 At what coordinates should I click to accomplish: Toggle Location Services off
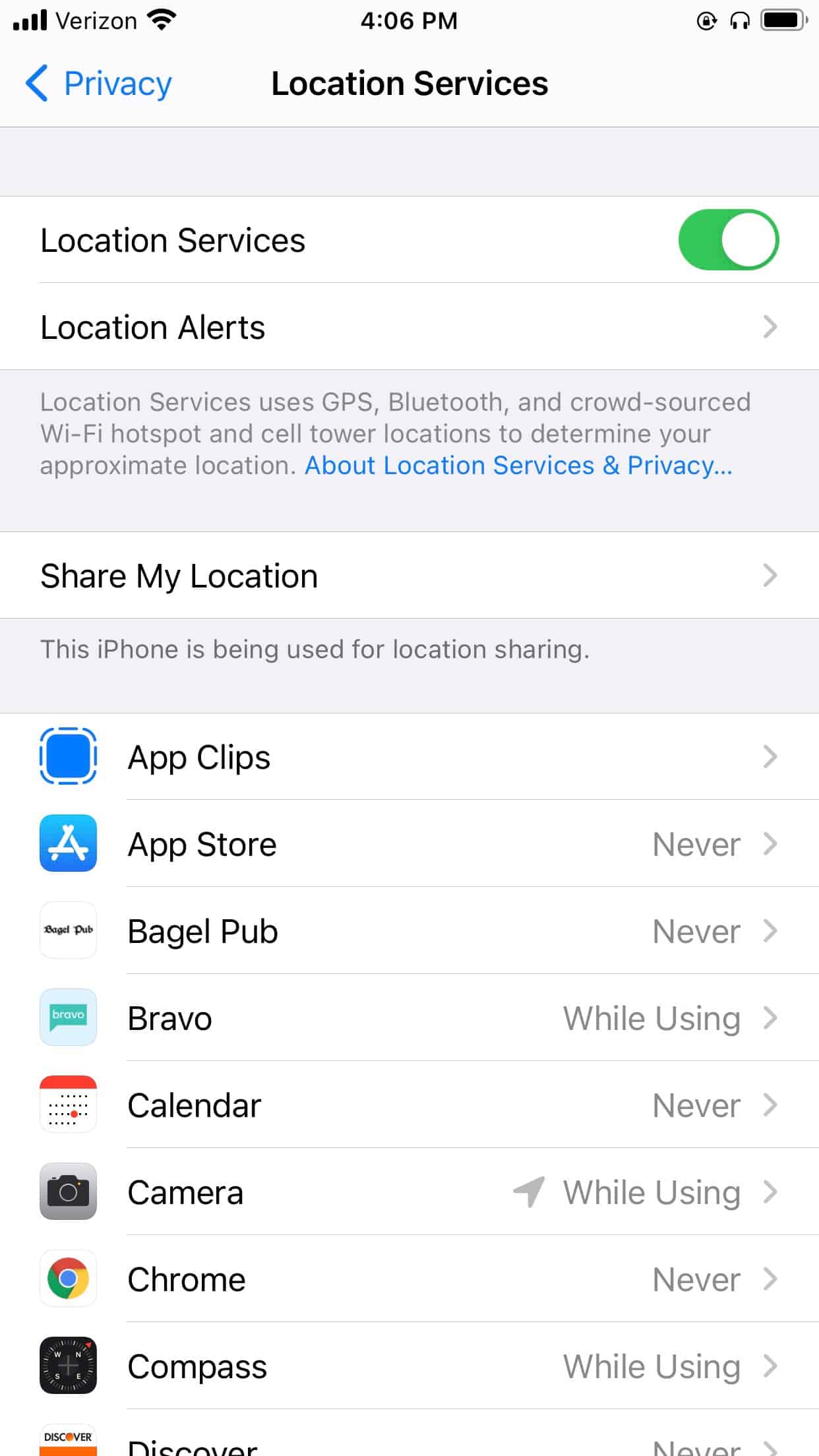pos(727,240)
